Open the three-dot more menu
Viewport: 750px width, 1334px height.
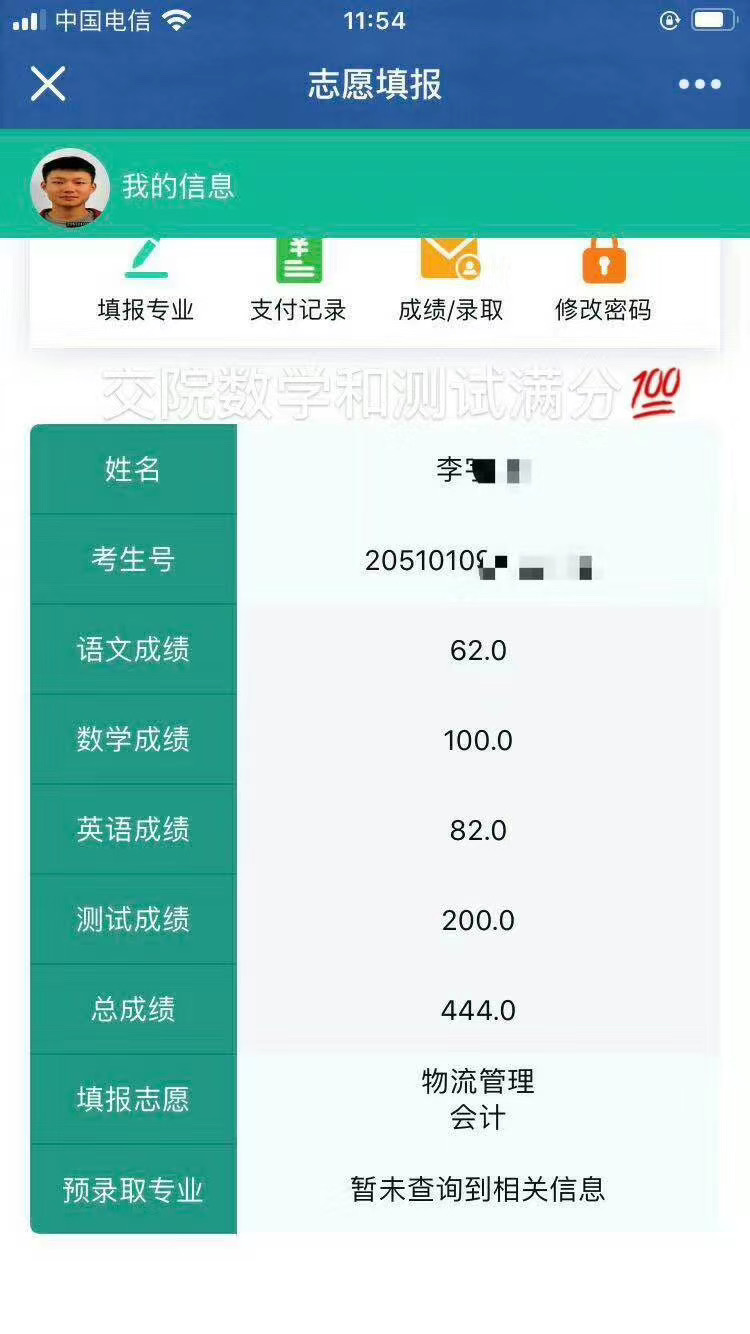click(x=699, y=84)
